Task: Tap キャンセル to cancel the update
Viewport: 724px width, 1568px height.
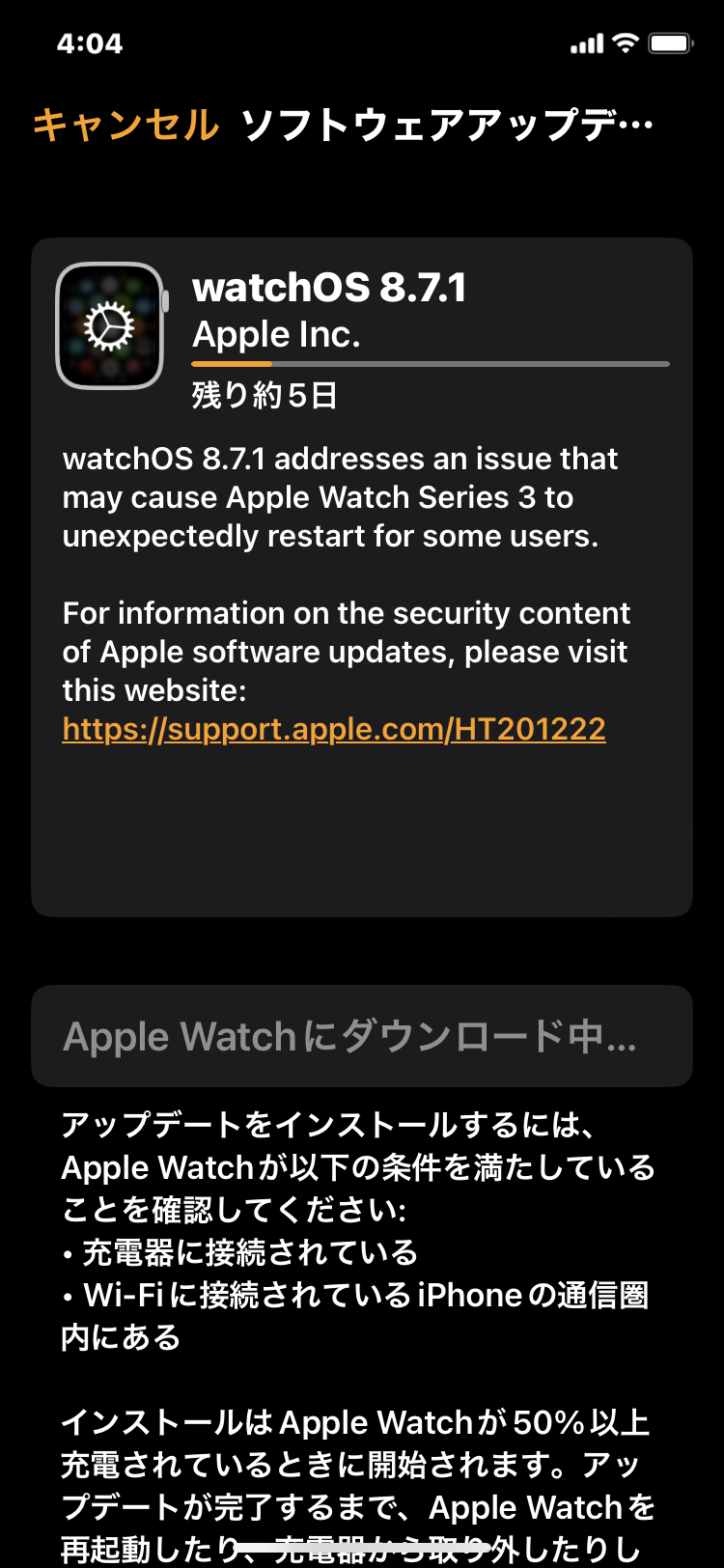Action: 125,126
